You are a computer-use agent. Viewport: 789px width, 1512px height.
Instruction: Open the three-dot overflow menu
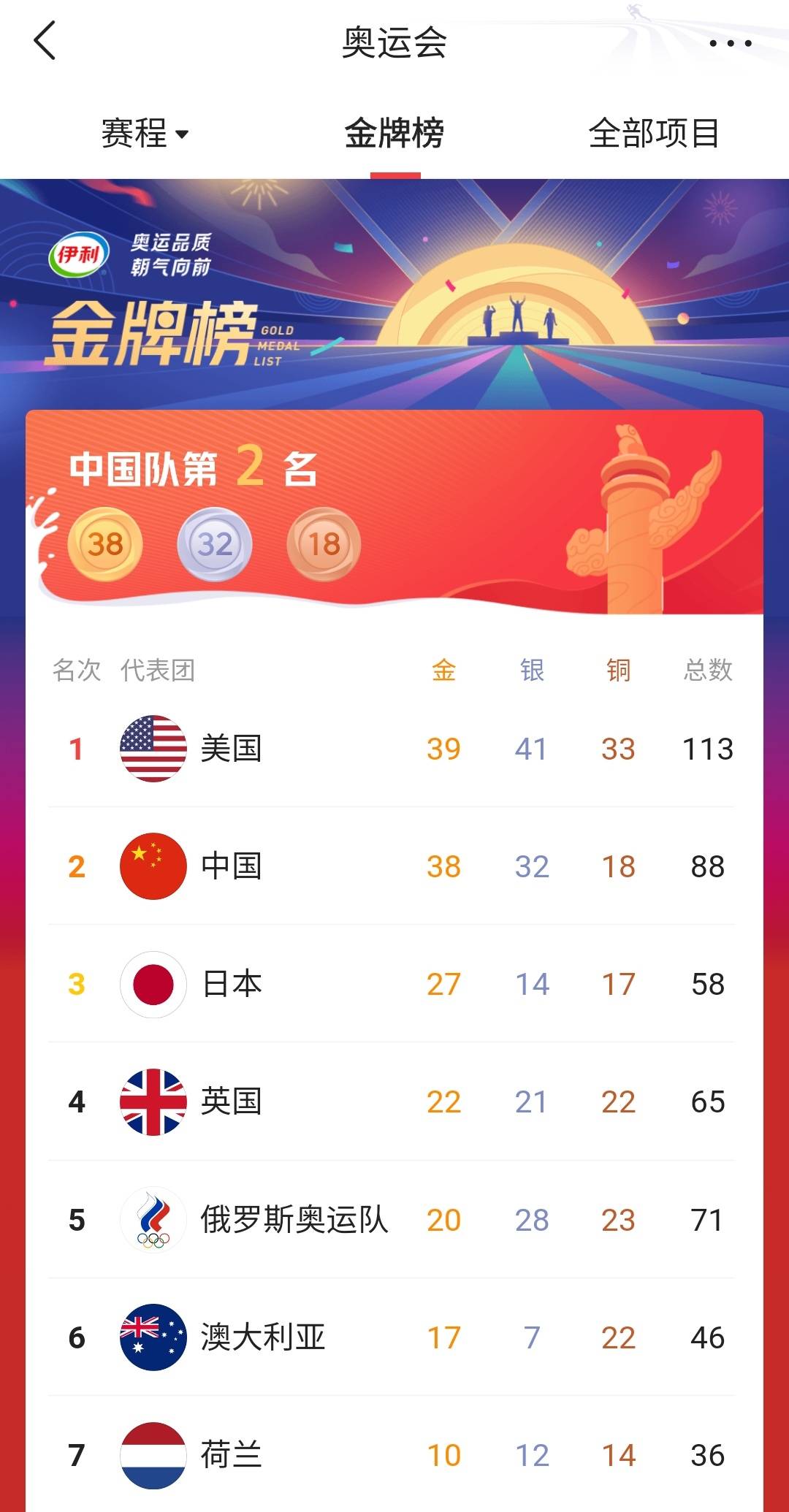coord(731,43)
